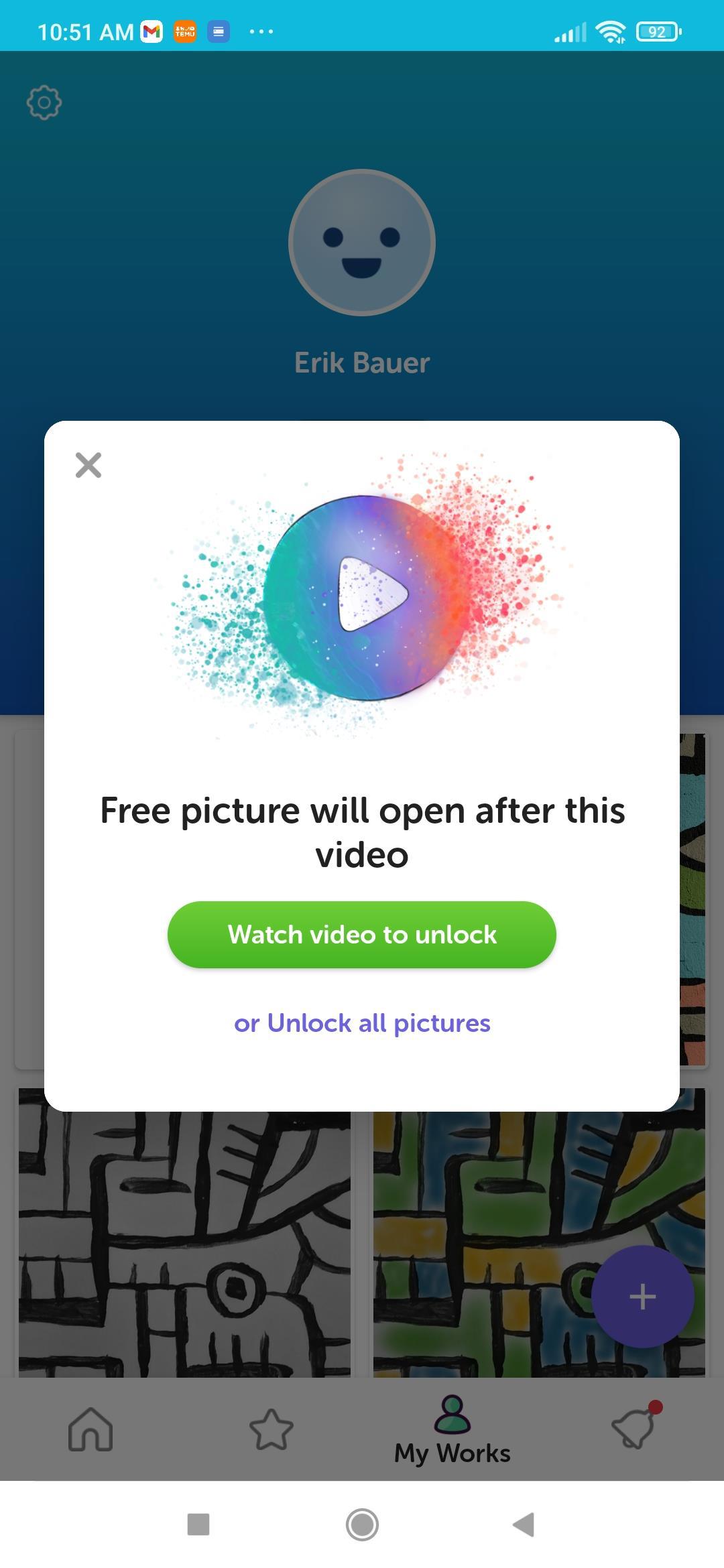Tap Erik Bauer's profile avatar

[x=362, y=242]
